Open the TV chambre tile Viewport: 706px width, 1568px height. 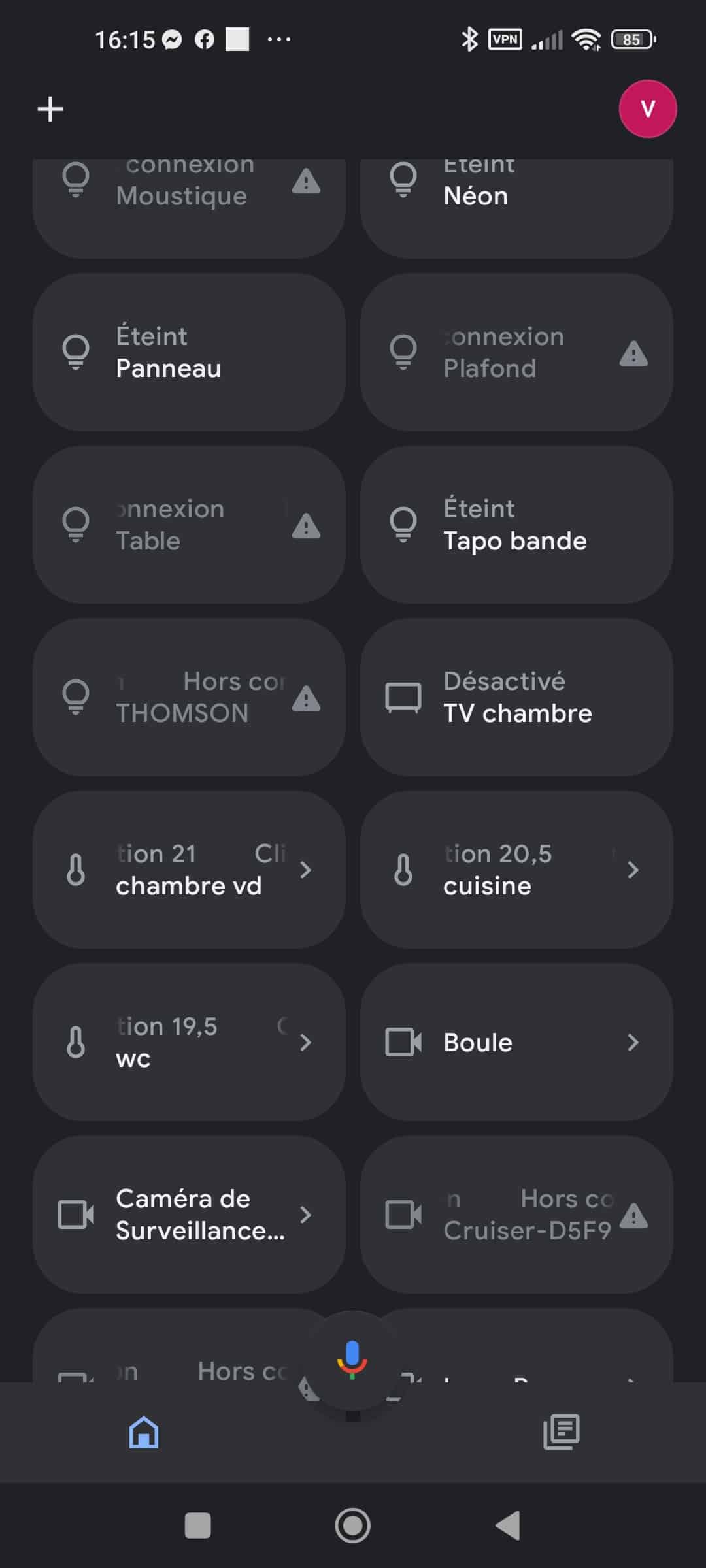click(516, 697)
